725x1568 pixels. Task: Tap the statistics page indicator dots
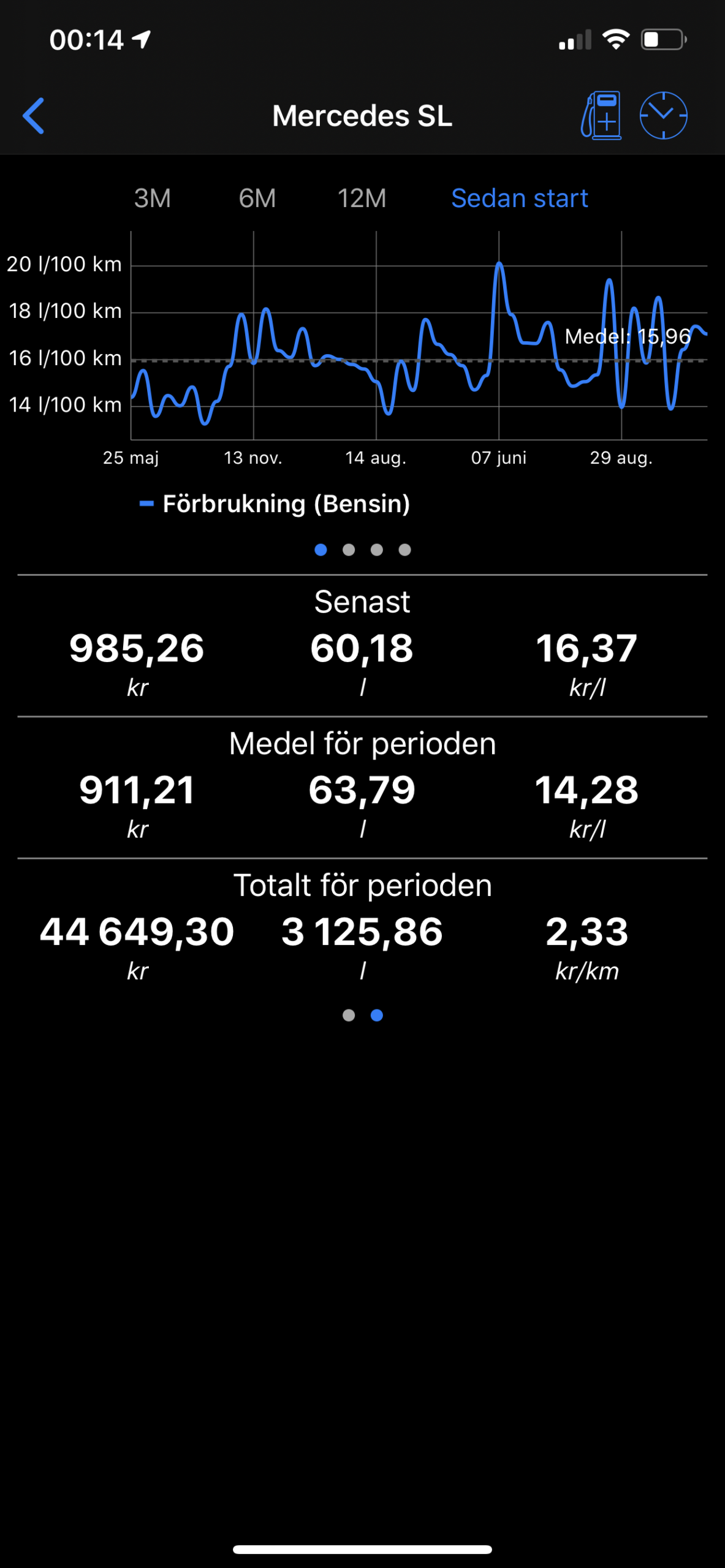click(362, 1015)
